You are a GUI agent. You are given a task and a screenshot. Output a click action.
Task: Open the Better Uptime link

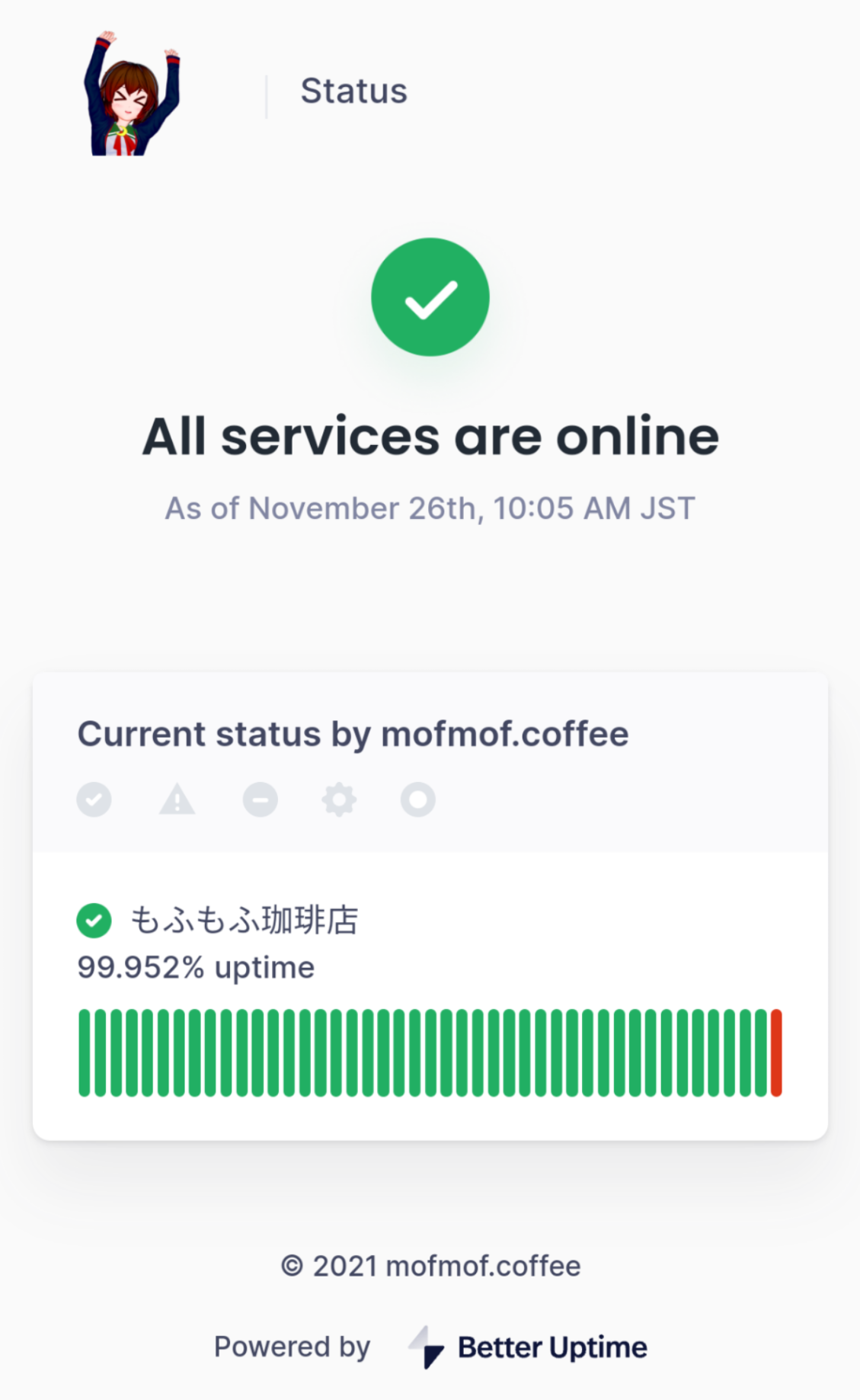click(528, 1347)
